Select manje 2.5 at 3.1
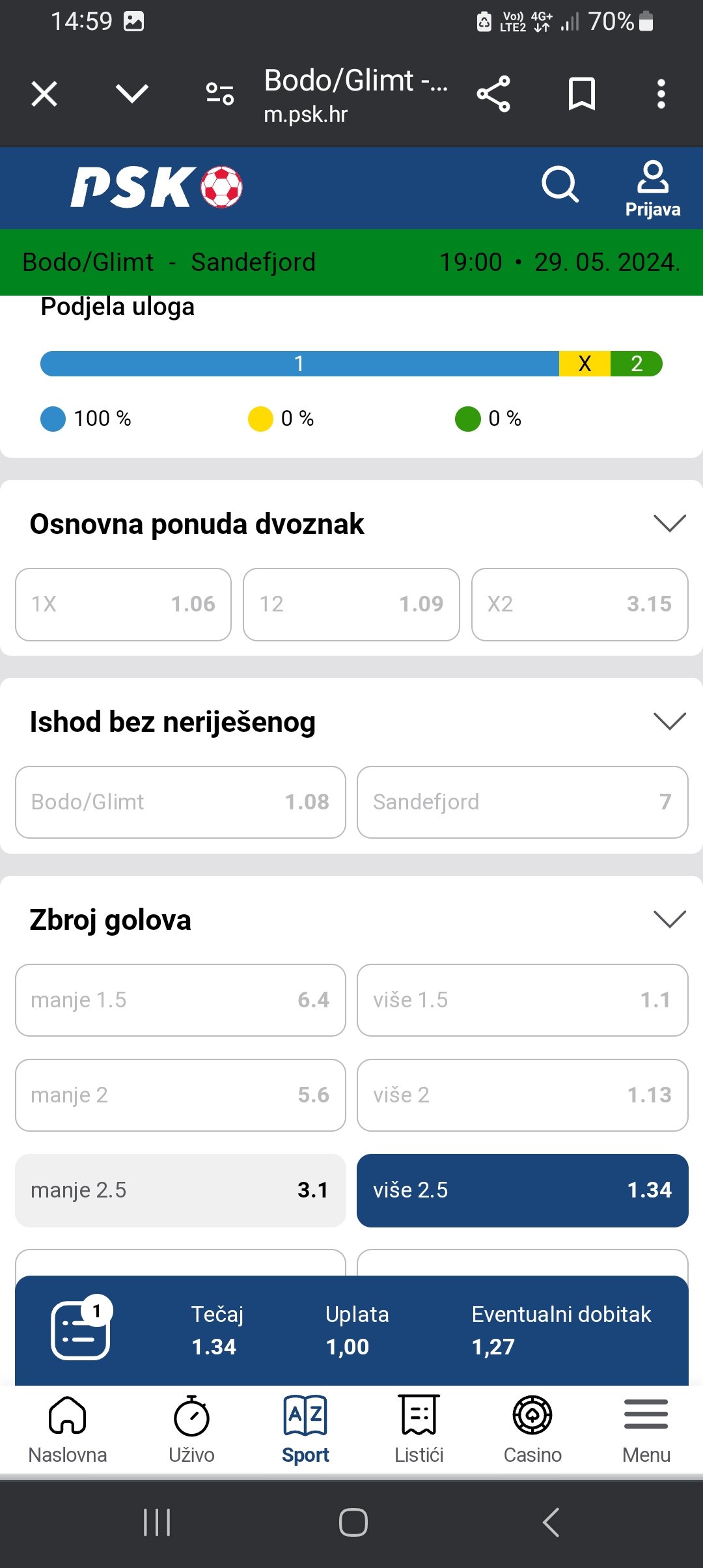The height and width of the screenshot is (1568, 703). (x=180, y=1190)
